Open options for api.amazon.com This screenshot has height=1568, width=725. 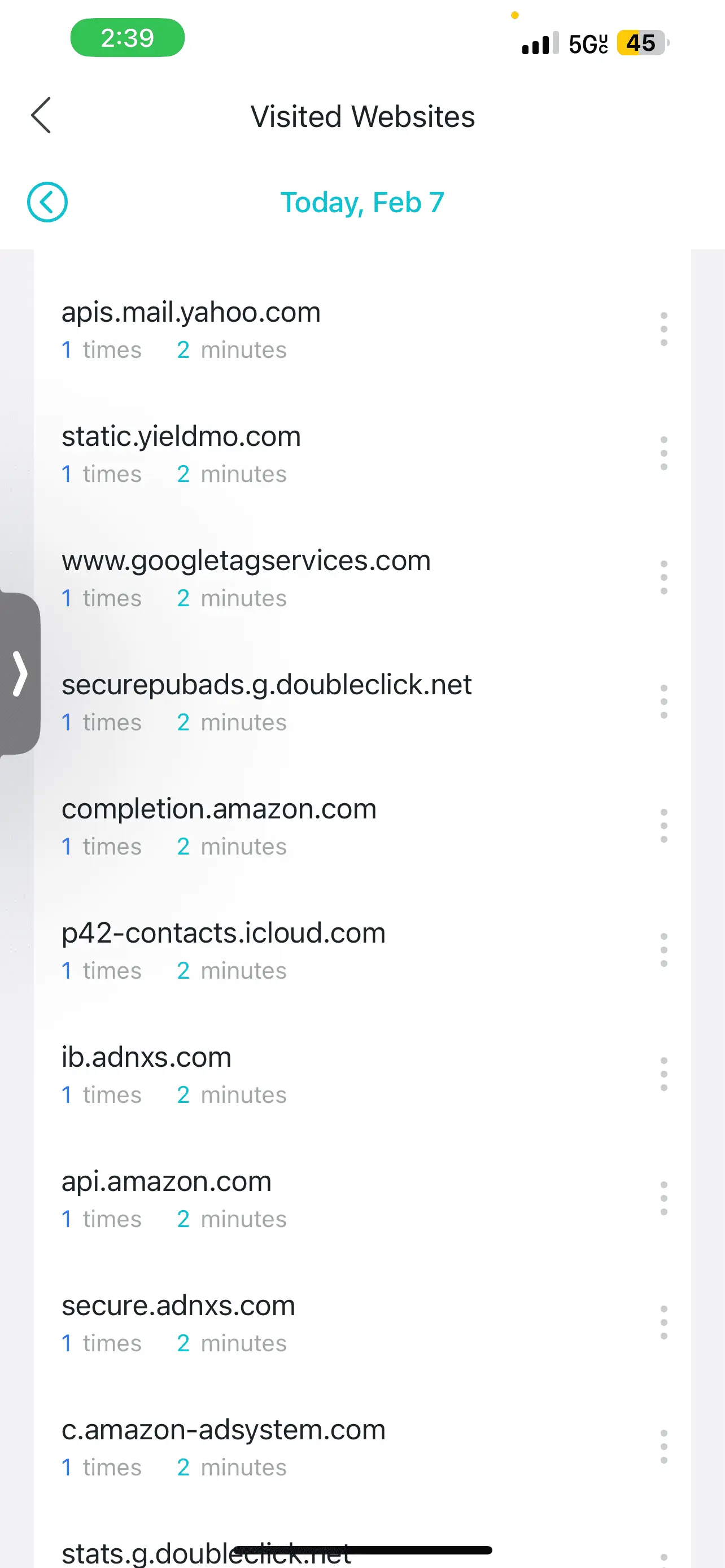pos(663,1198)
